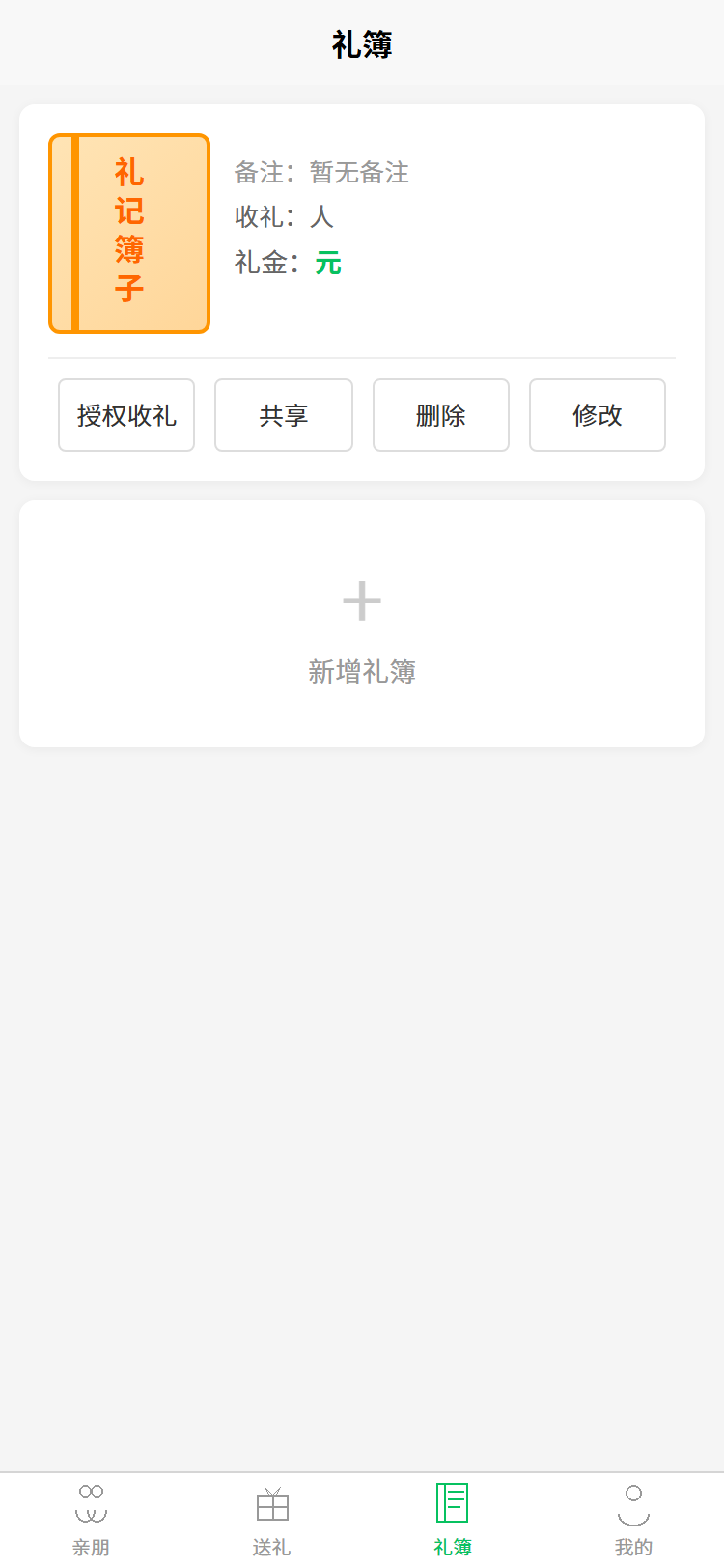
Task: Switch to the 送礼 tab
Action: click(x=271, y=1521)
